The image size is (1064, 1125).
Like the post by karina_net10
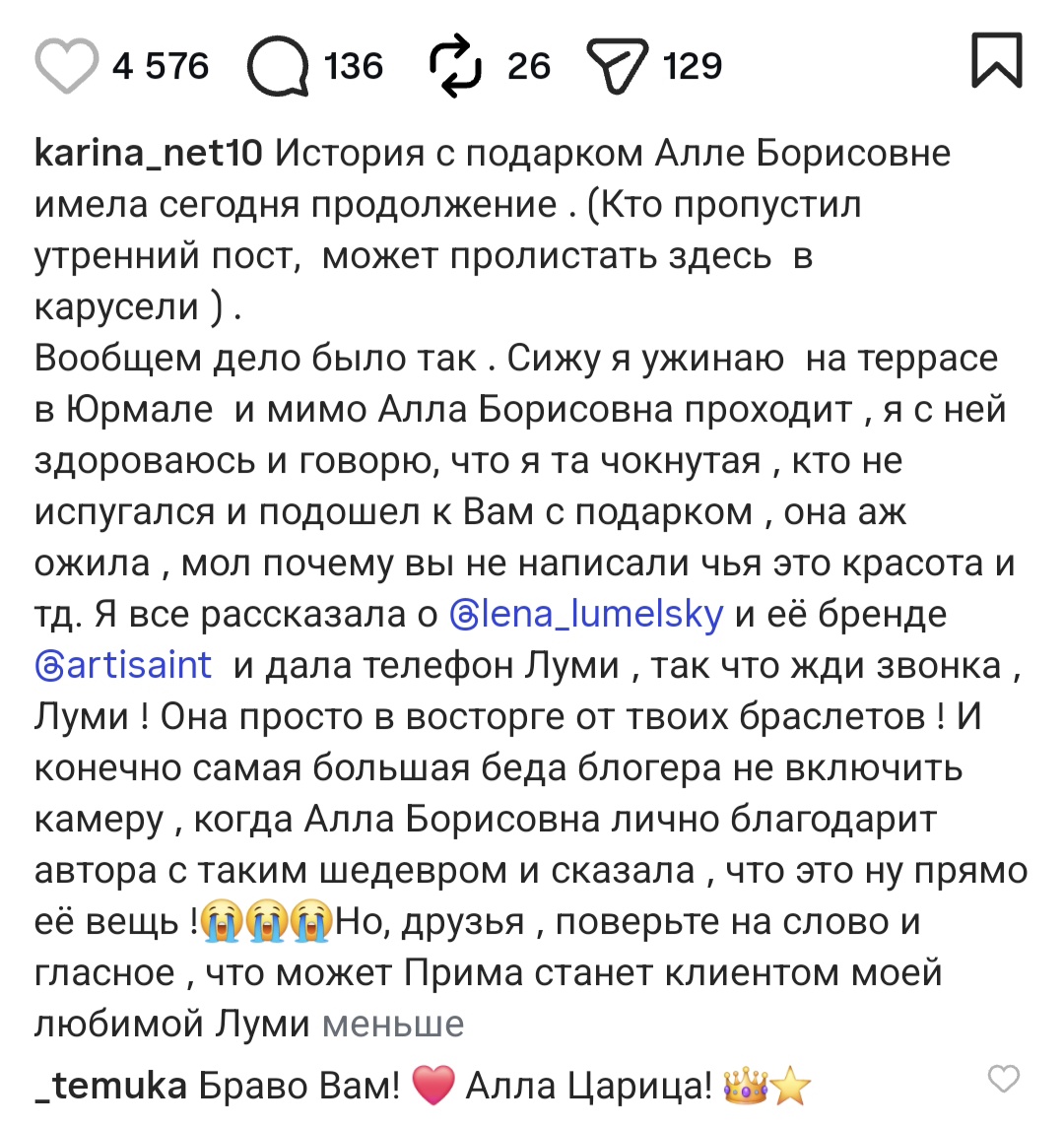(x=66, y=66)
